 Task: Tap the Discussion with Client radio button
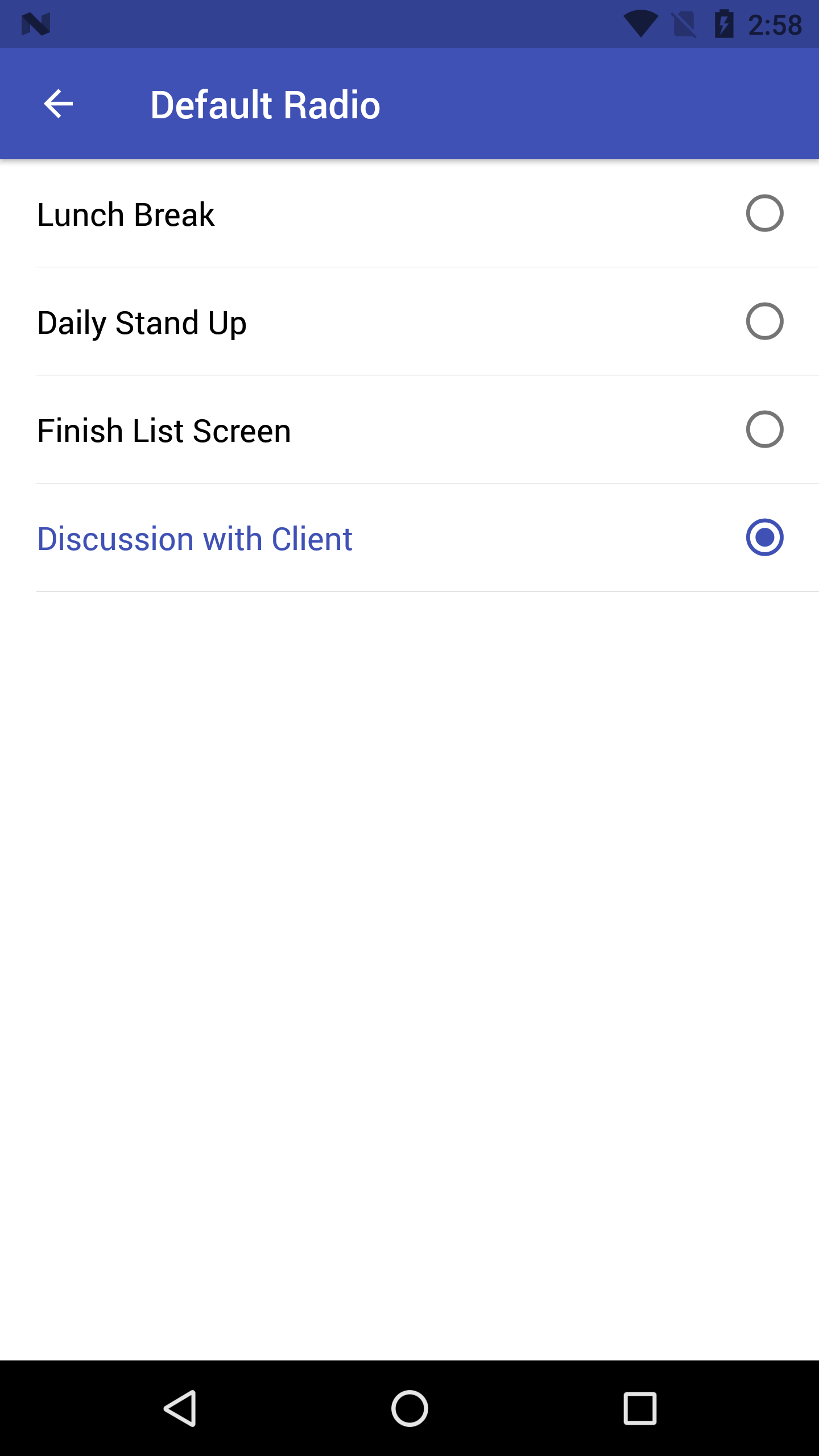pyautogui.click(x=764, y=537)
